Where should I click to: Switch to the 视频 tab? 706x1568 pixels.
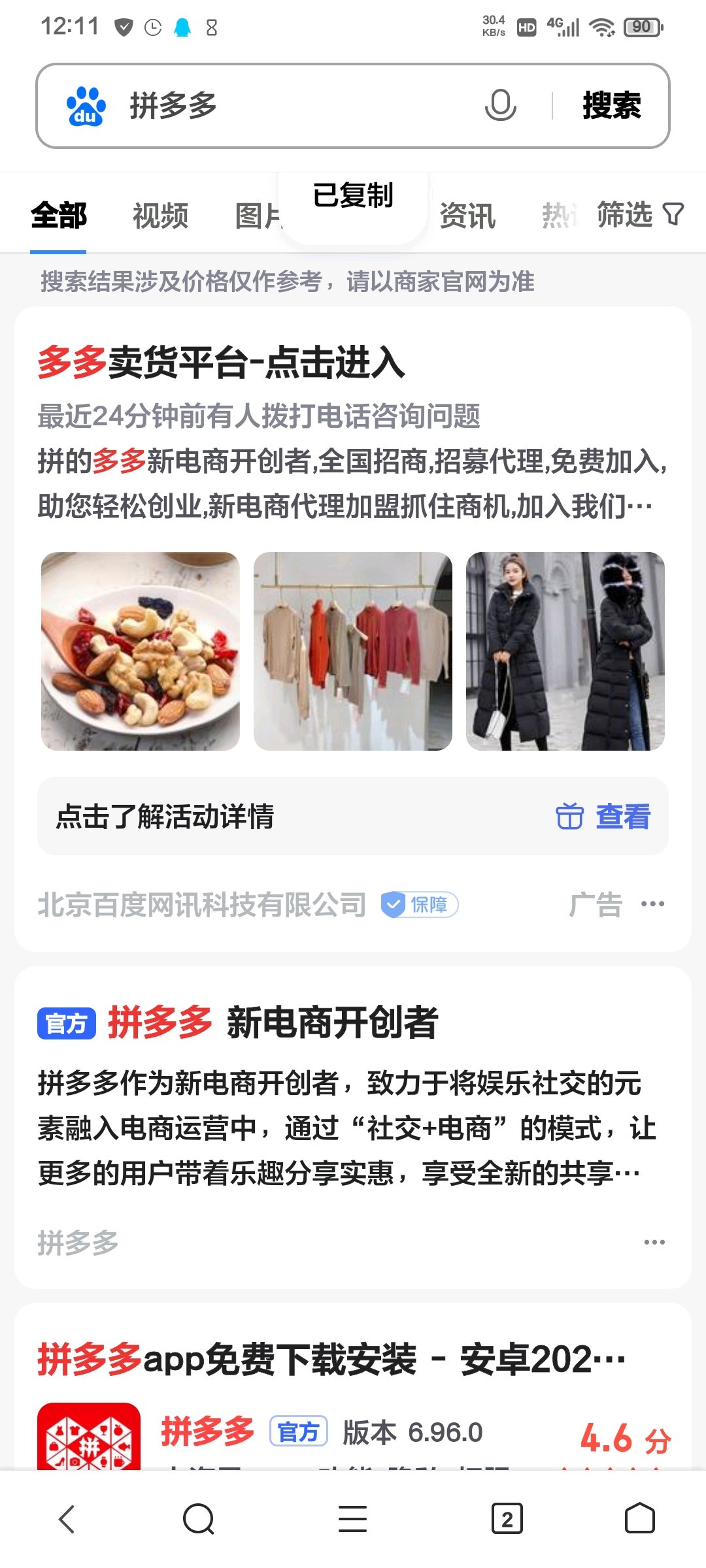coord(160,216)
